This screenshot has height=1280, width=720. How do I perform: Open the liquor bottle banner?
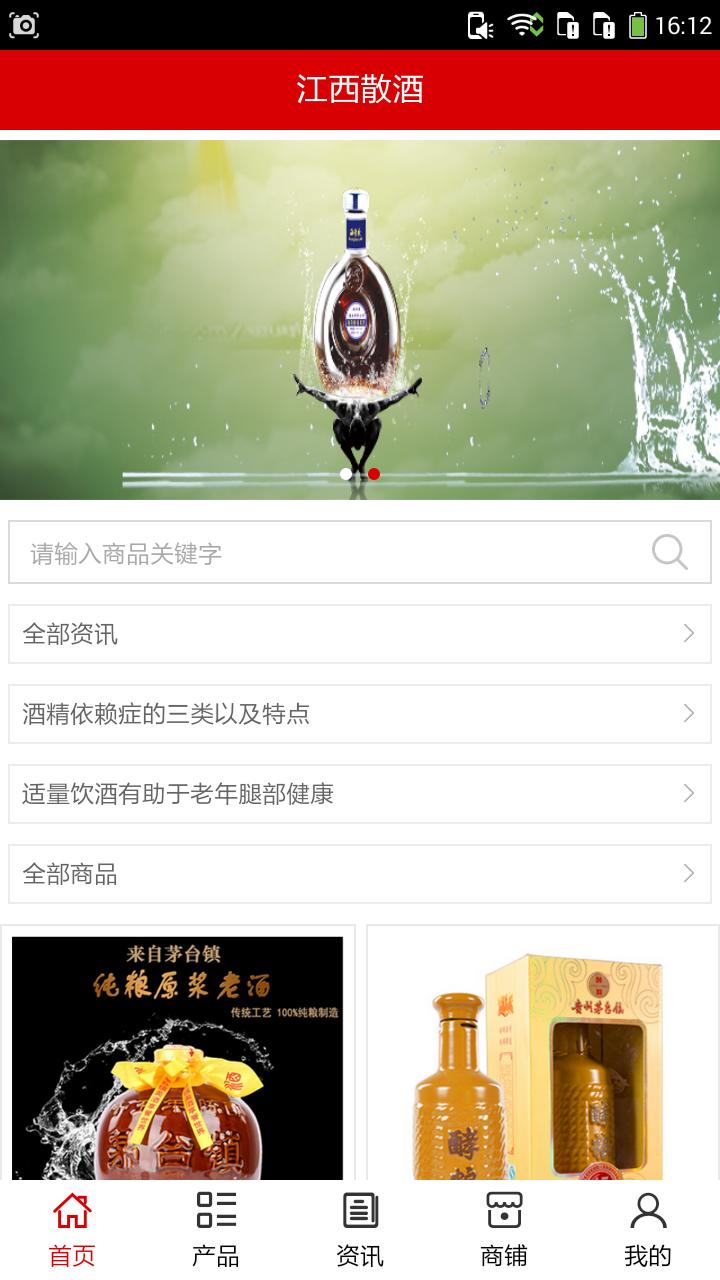pyautogui.click(x=360, y=320)
